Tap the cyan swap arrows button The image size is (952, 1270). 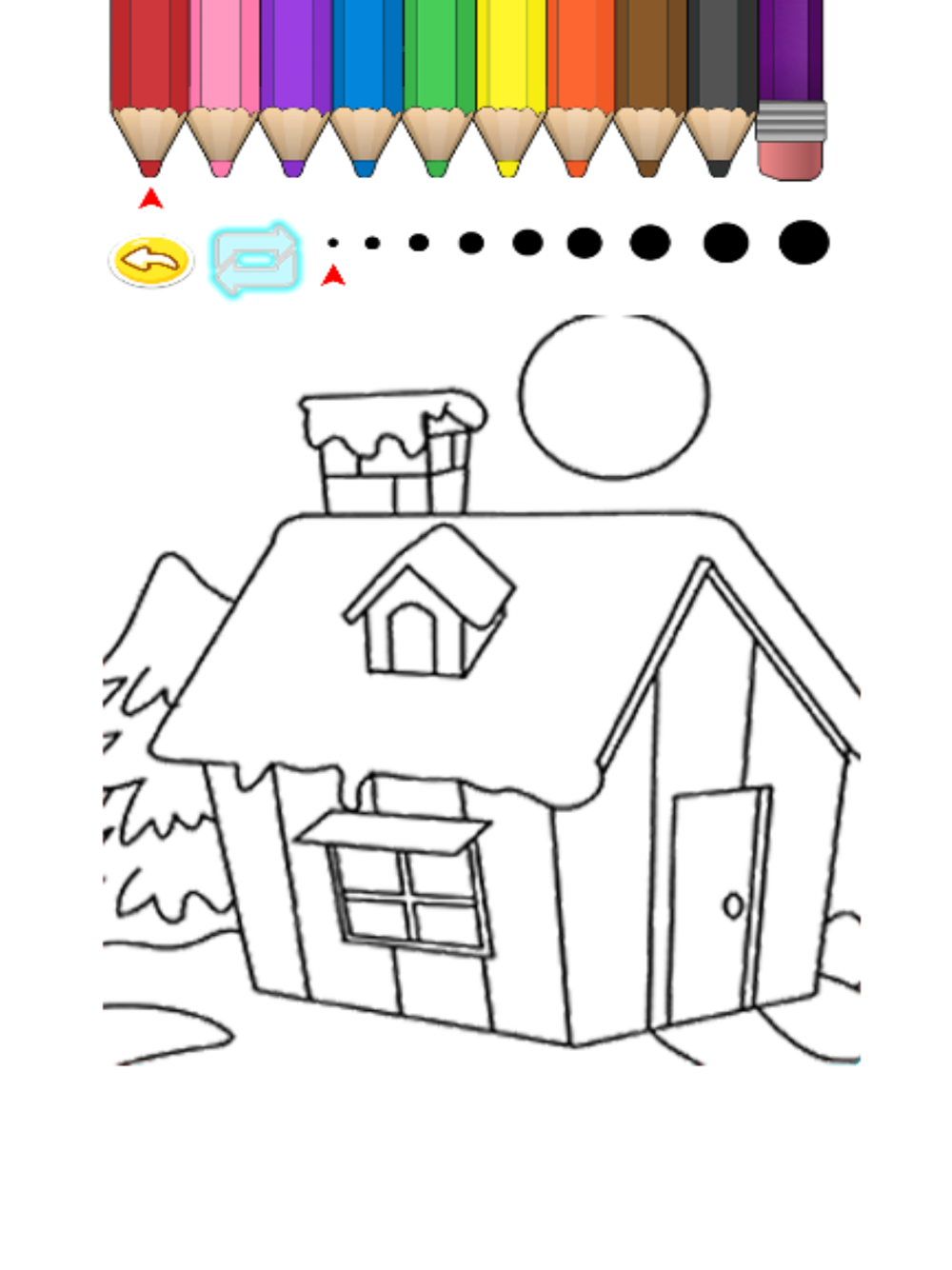click(x=255, y=260)
